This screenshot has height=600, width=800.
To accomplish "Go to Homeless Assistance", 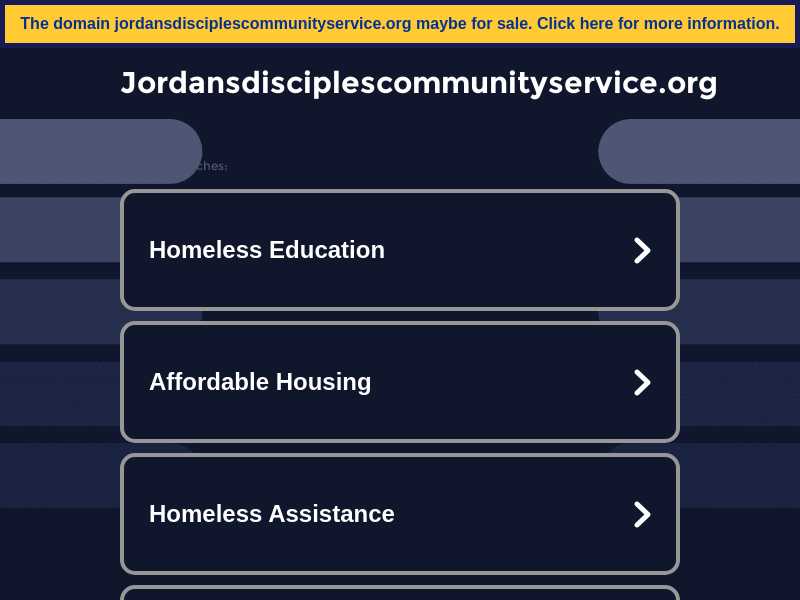I will (400, 514).
